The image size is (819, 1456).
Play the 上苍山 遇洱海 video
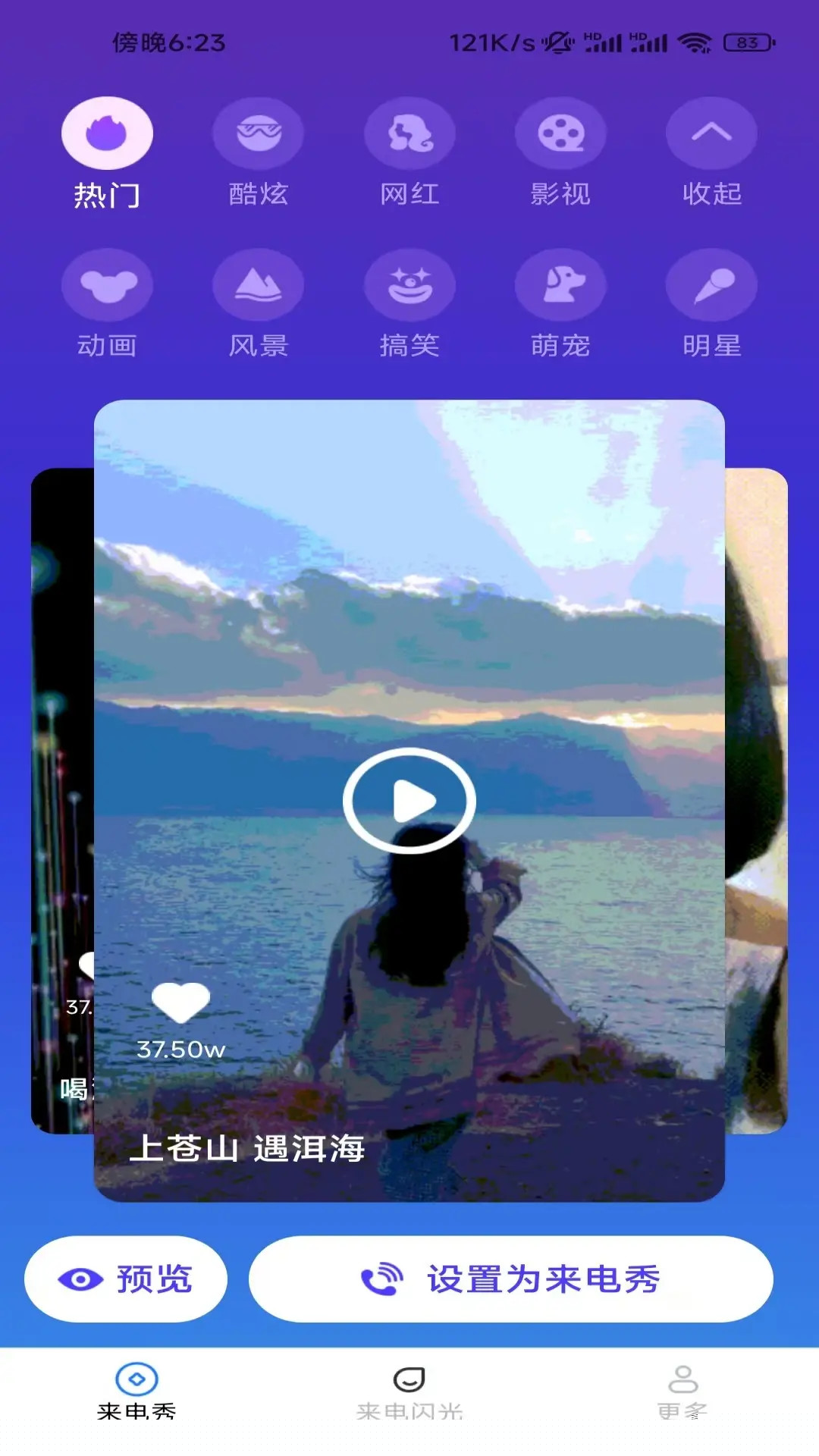pos(409,801)
